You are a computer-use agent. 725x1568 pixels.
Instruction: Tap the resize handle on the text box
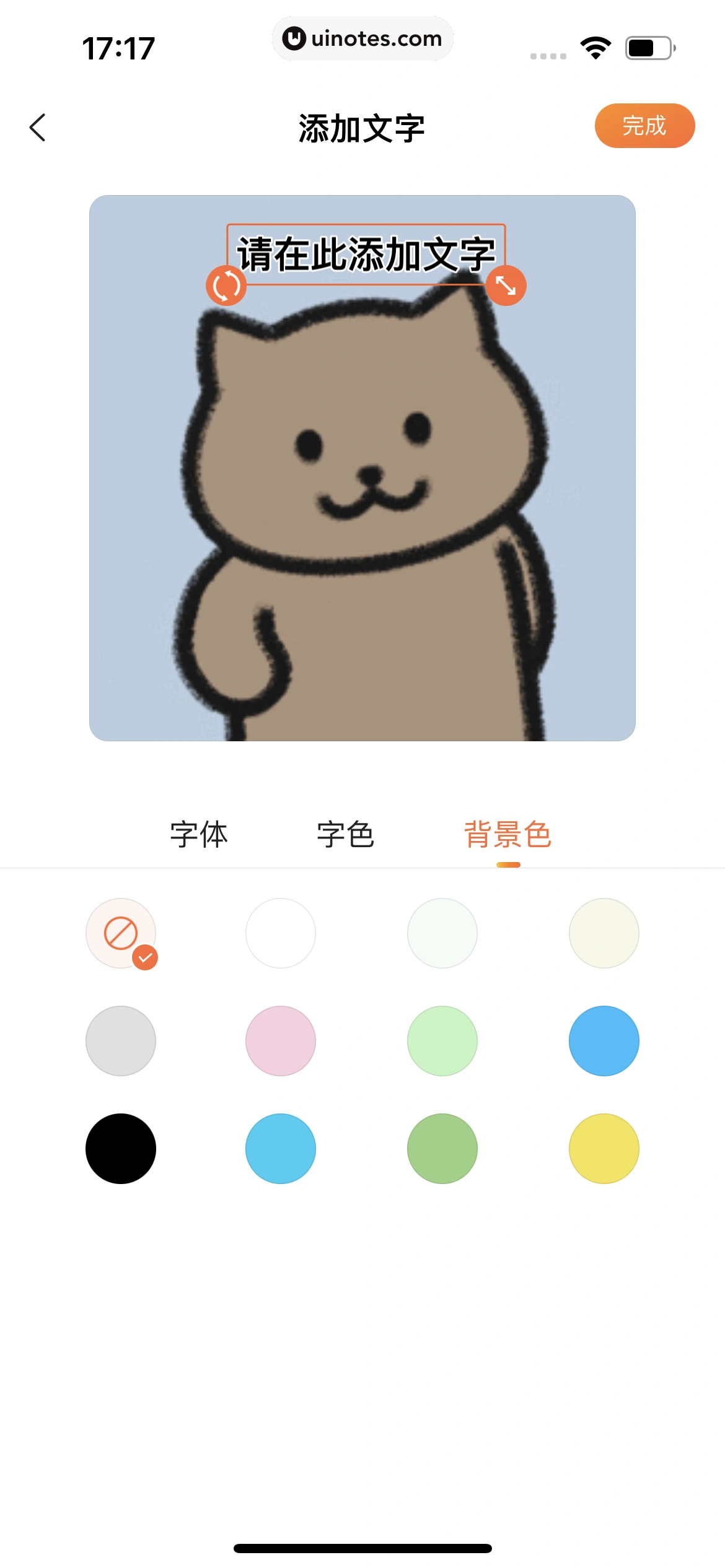[x=506, y=285]
